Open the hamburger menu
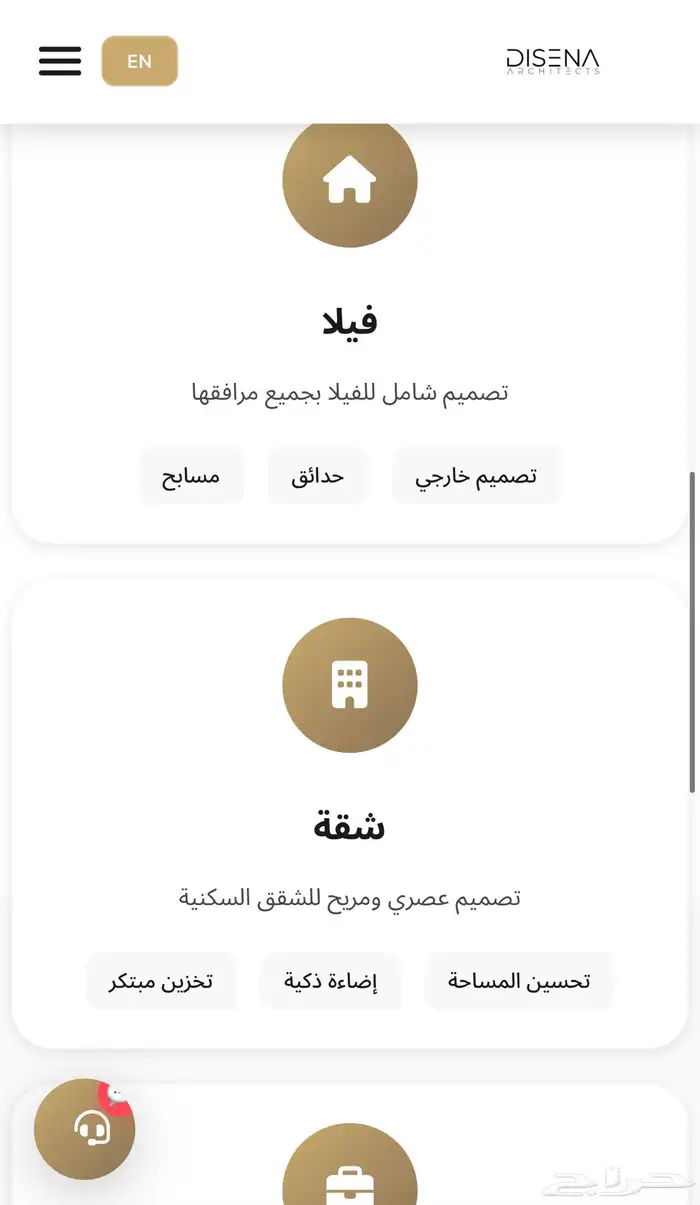This screenshot has height=1205, width=700. point(60,61)
